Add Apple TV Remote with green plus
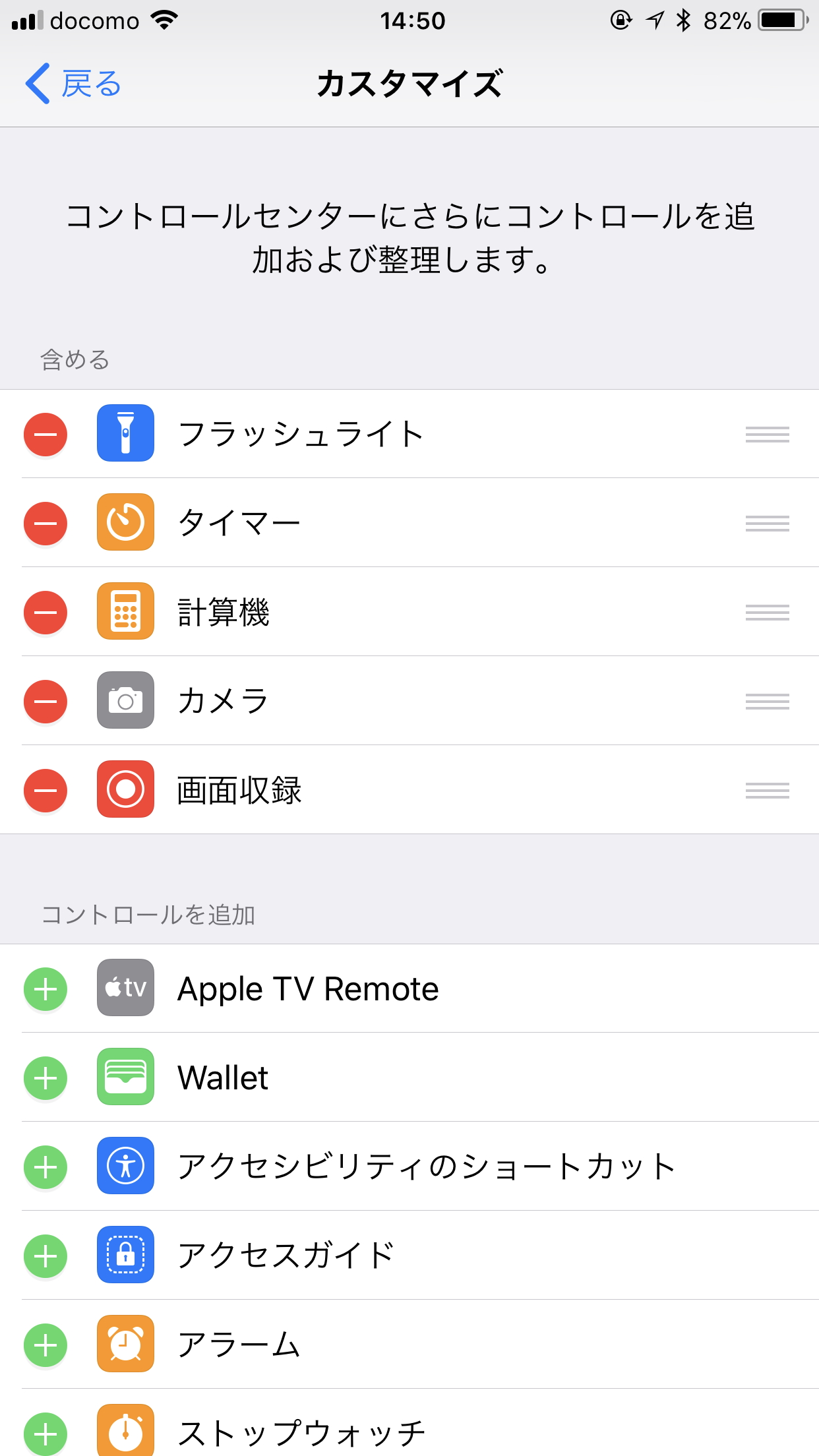This screenshot has height=1456, width=819. [45, 988]
